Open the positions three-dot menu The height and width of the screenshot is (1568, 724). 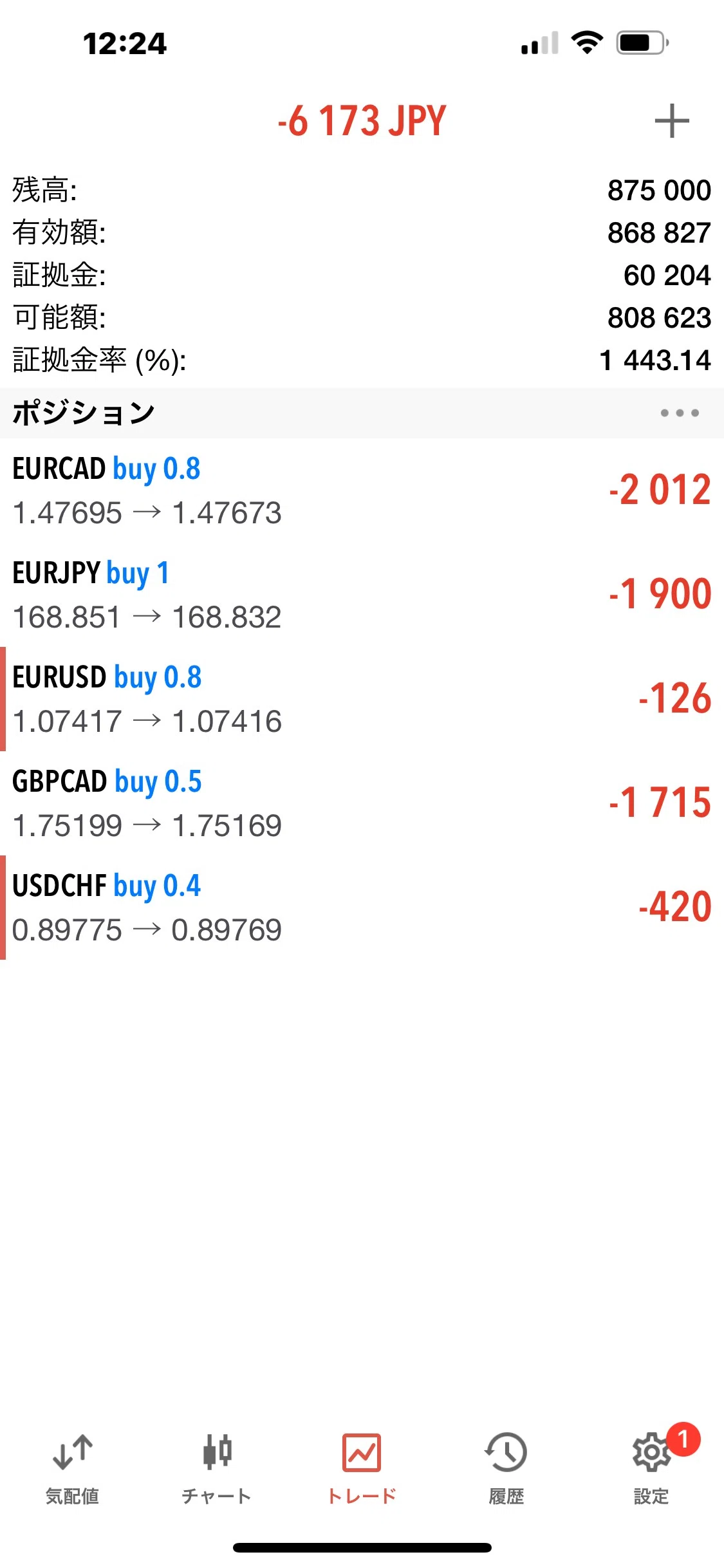click(680, 413)
